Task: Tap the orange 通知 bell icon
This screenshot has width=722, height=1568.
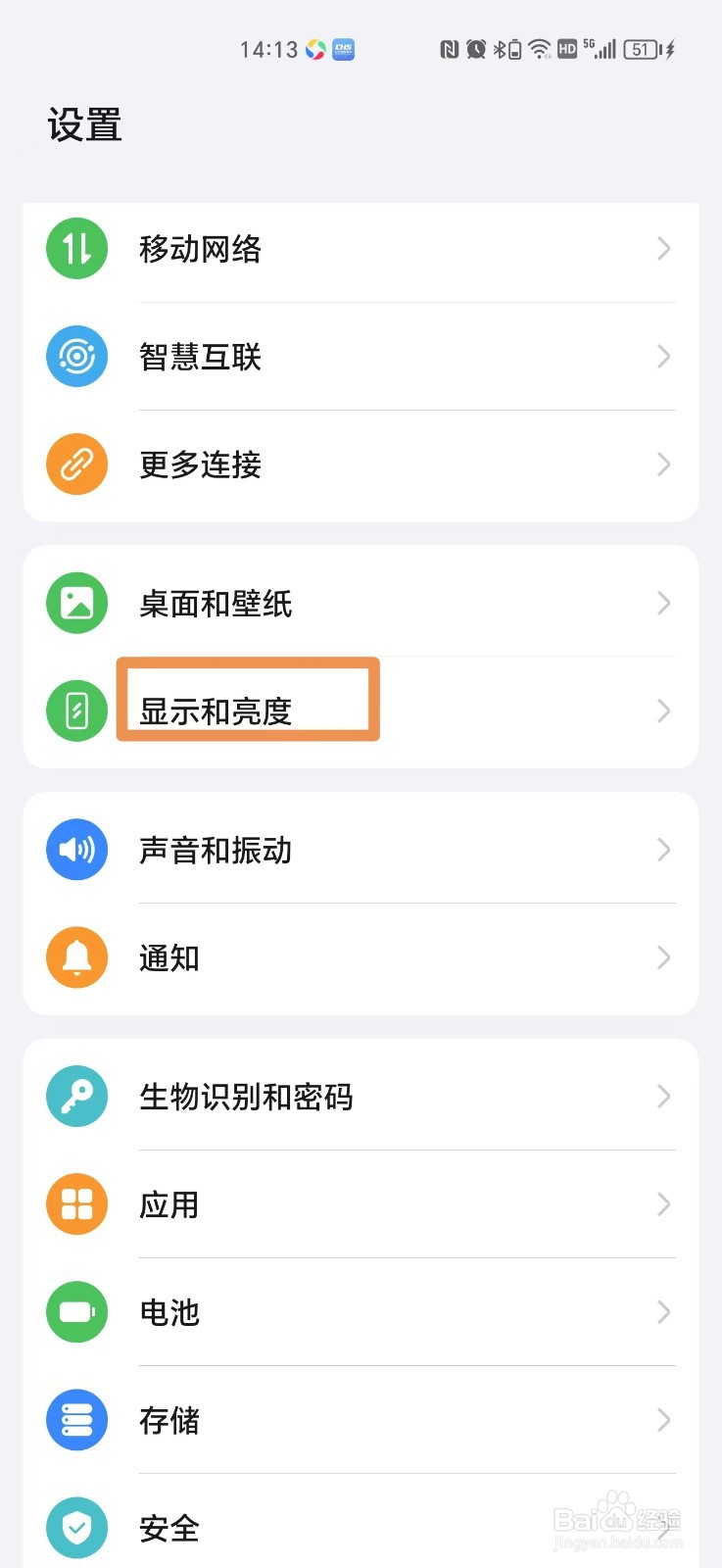Action: (x=76, y=957)
